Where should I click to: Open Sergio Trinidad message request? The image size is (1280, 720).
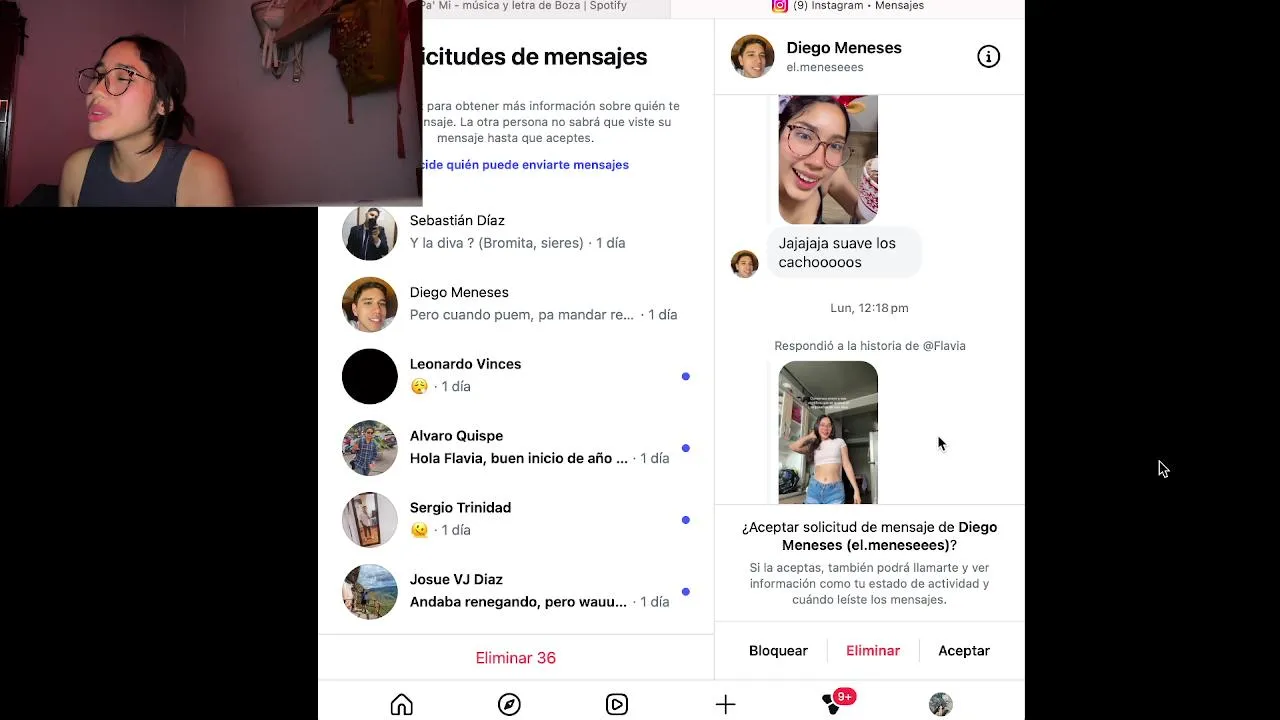pos(515,520)
